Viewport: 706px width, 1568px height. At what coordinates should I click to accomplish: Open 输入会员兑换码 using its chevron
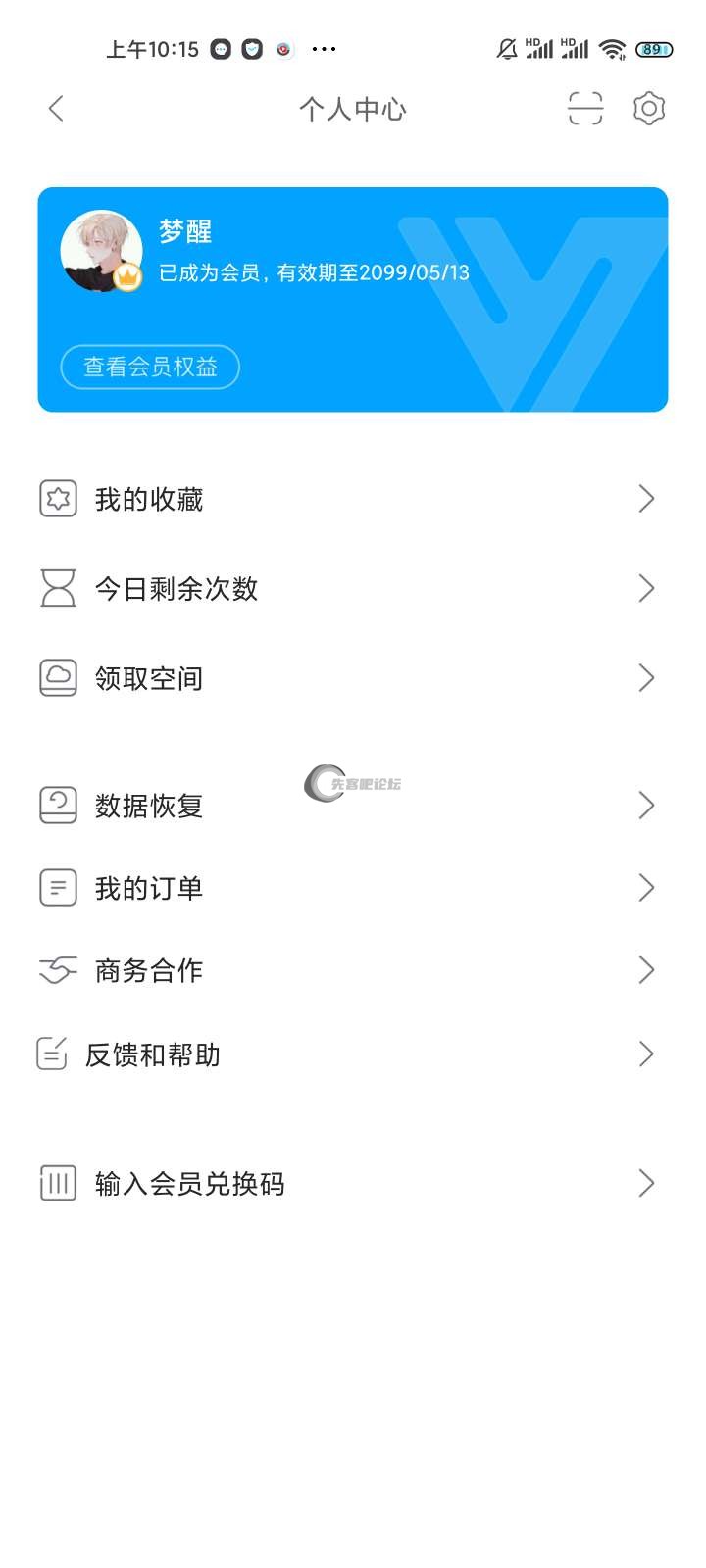point(645,1183)
